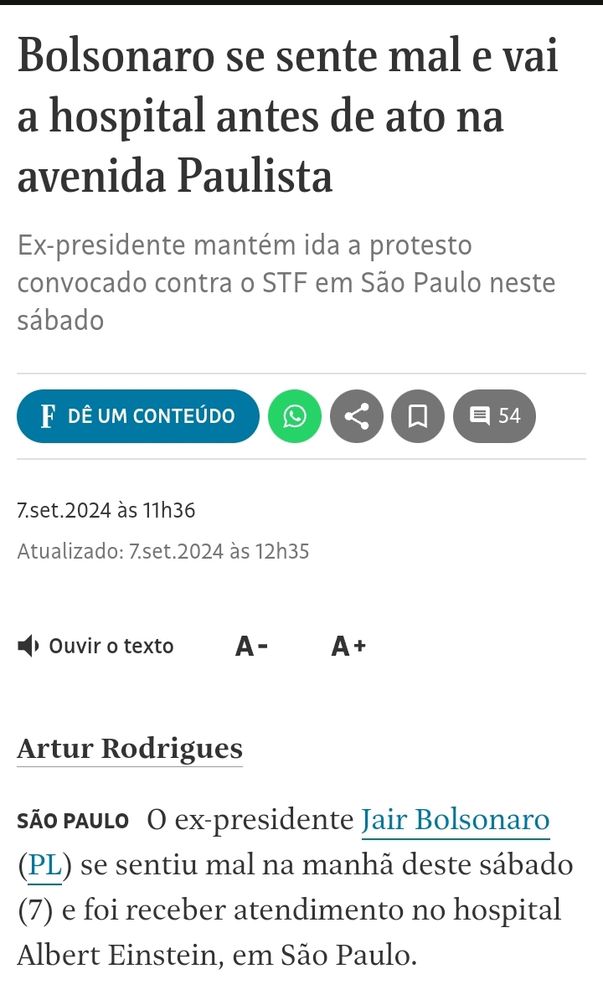603x1000 pixels.
Task: Tap the 'Dê um conteúdo' gift button
Action: click(x=137, y=416)
